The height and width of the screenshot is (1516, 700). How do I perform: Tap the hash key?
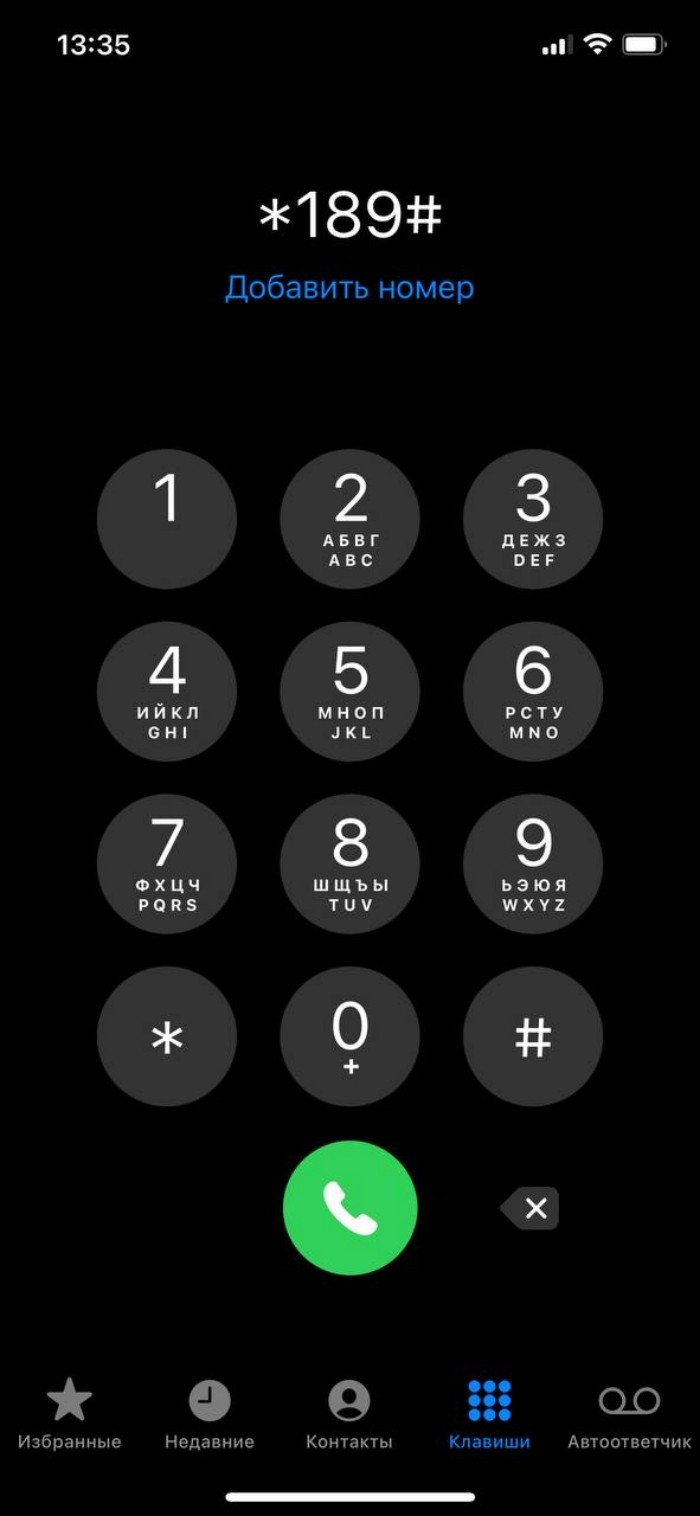tap(533, 1036)
